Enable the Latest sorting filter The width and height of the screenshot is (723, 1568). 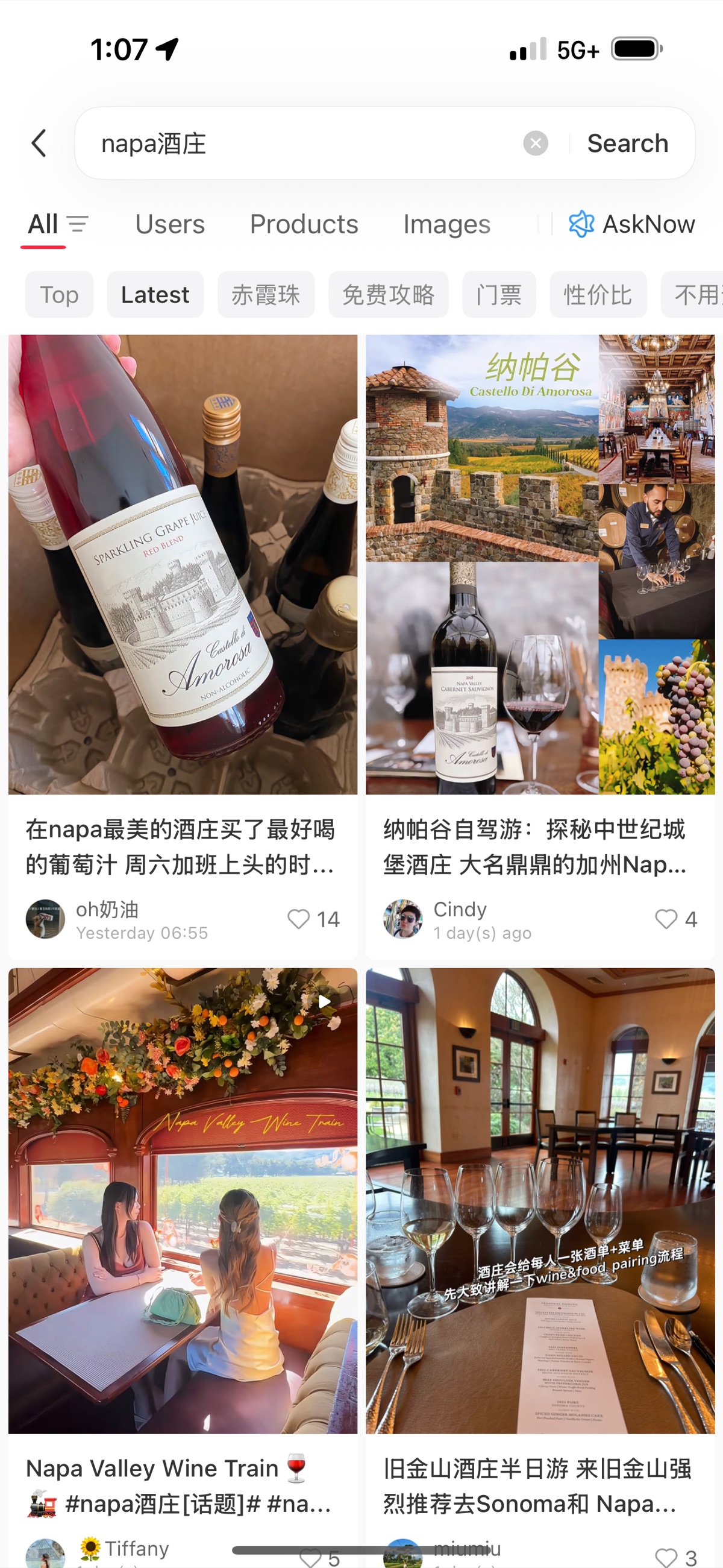155,295
